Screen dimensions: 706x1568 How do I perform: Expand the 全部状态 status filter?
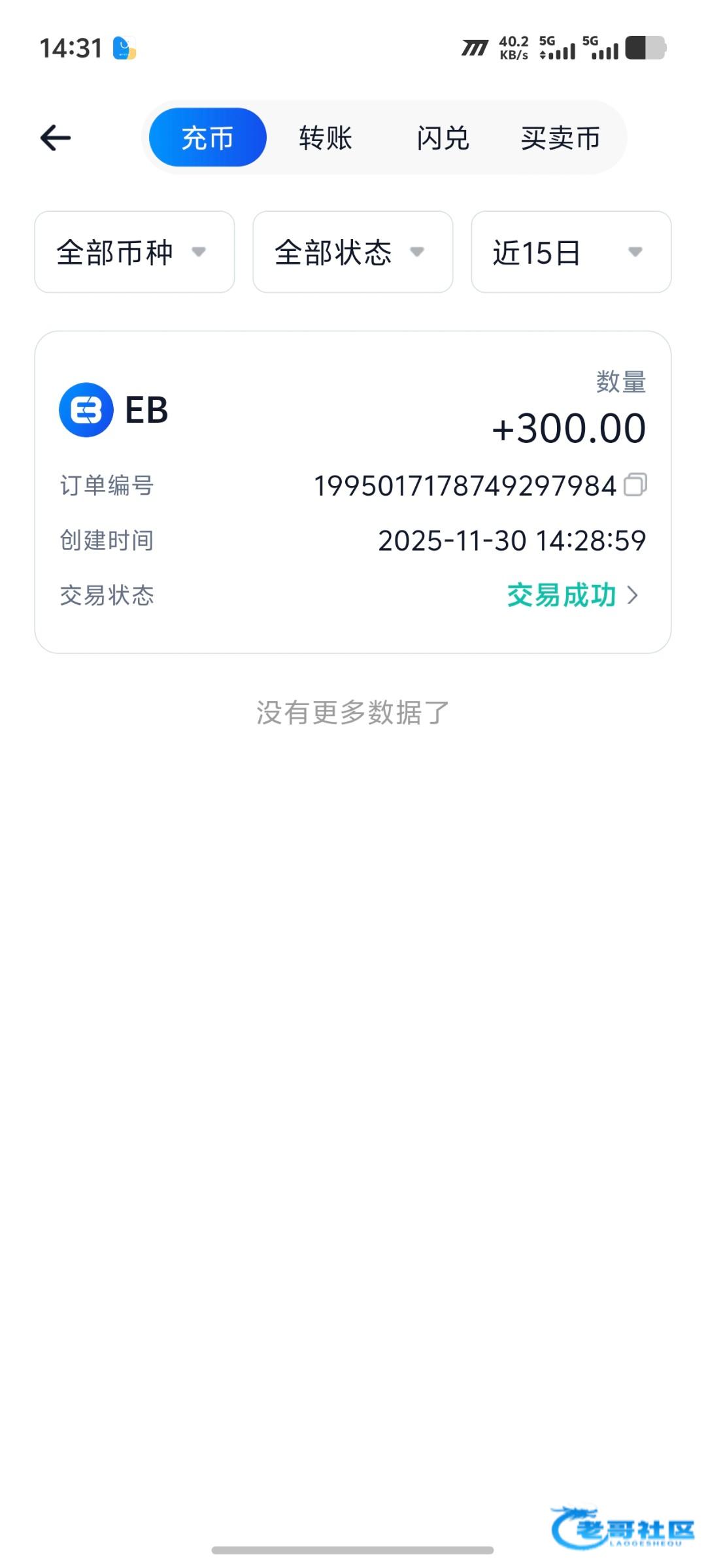(x=352, y=252)
